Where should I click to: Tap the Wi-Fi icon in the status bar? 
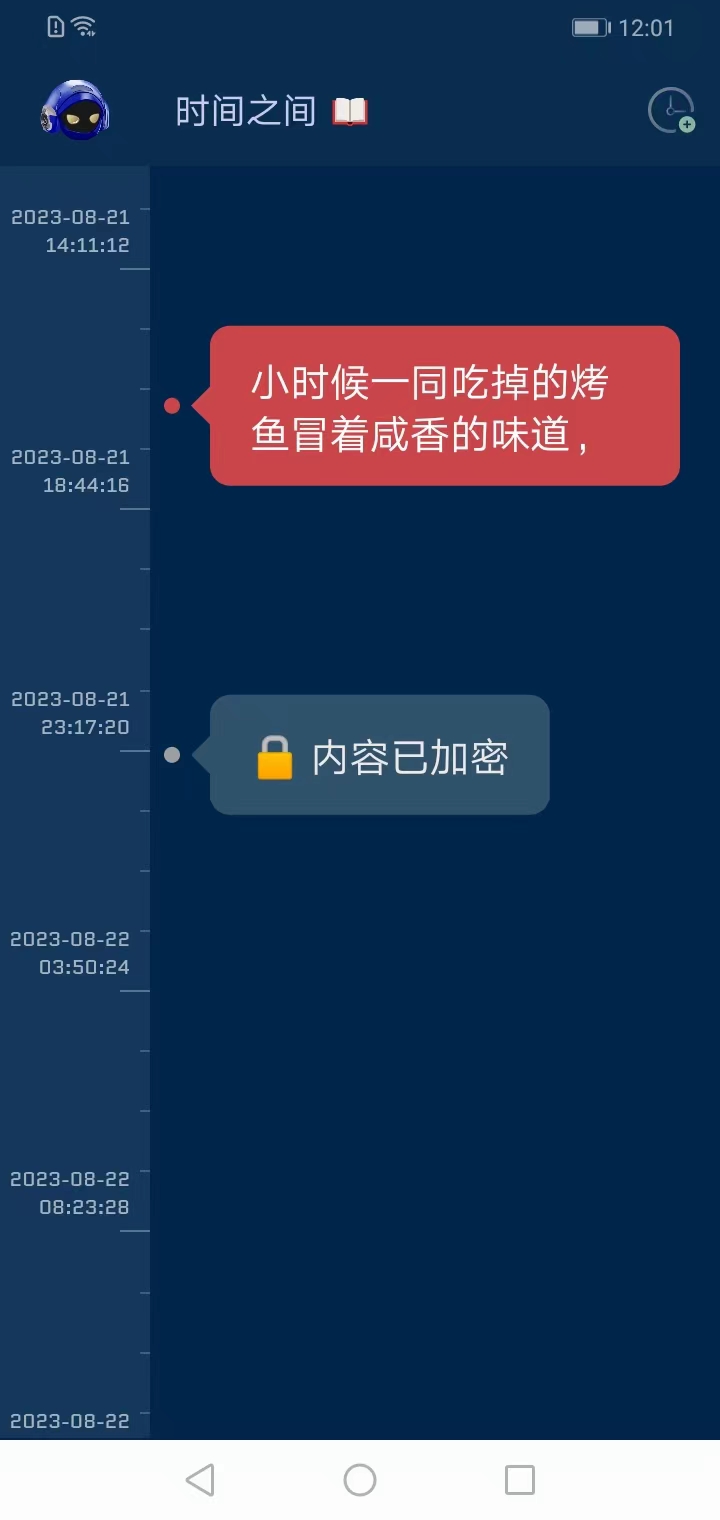tap(84, 27)
